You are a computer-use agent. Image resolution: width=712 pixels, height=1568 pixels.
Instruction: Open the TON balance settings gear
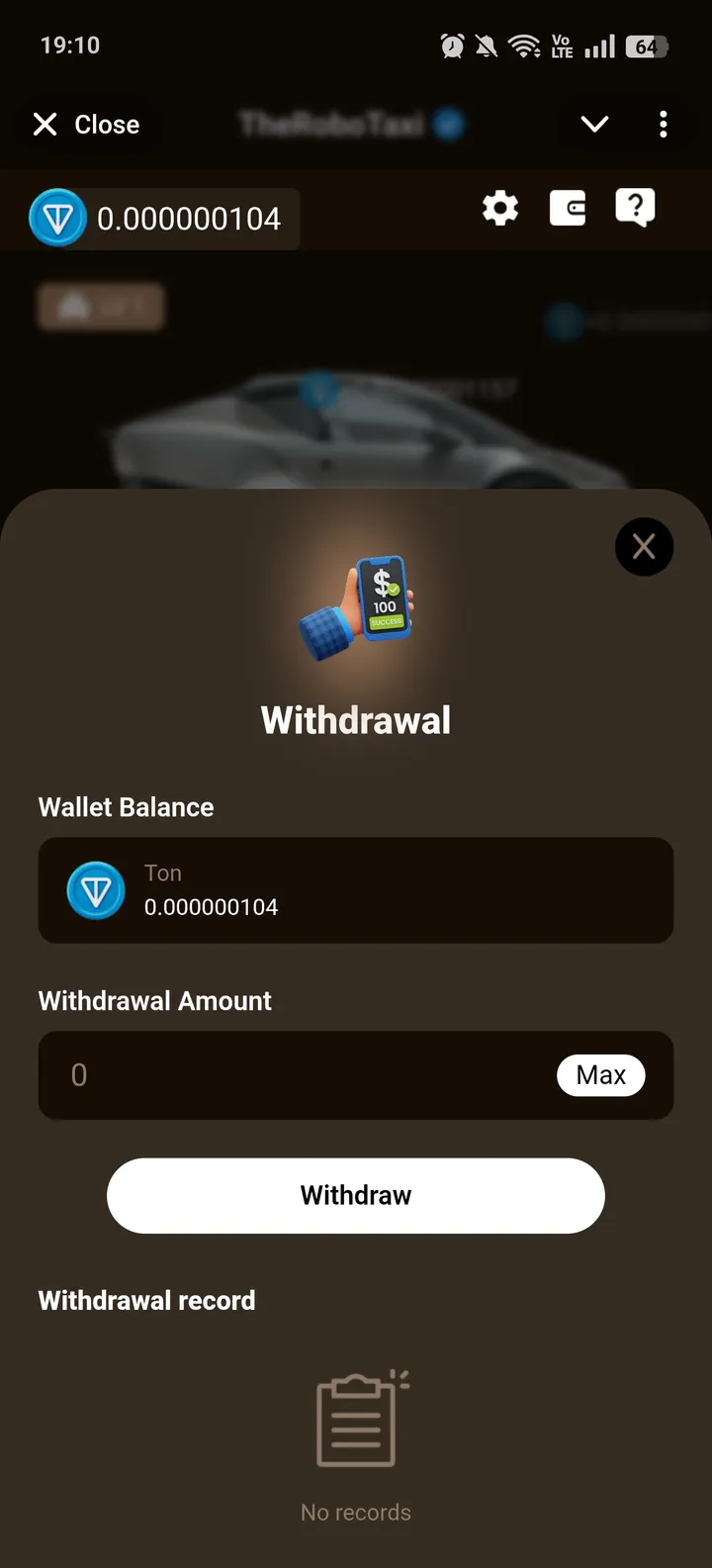pos(499,208)
